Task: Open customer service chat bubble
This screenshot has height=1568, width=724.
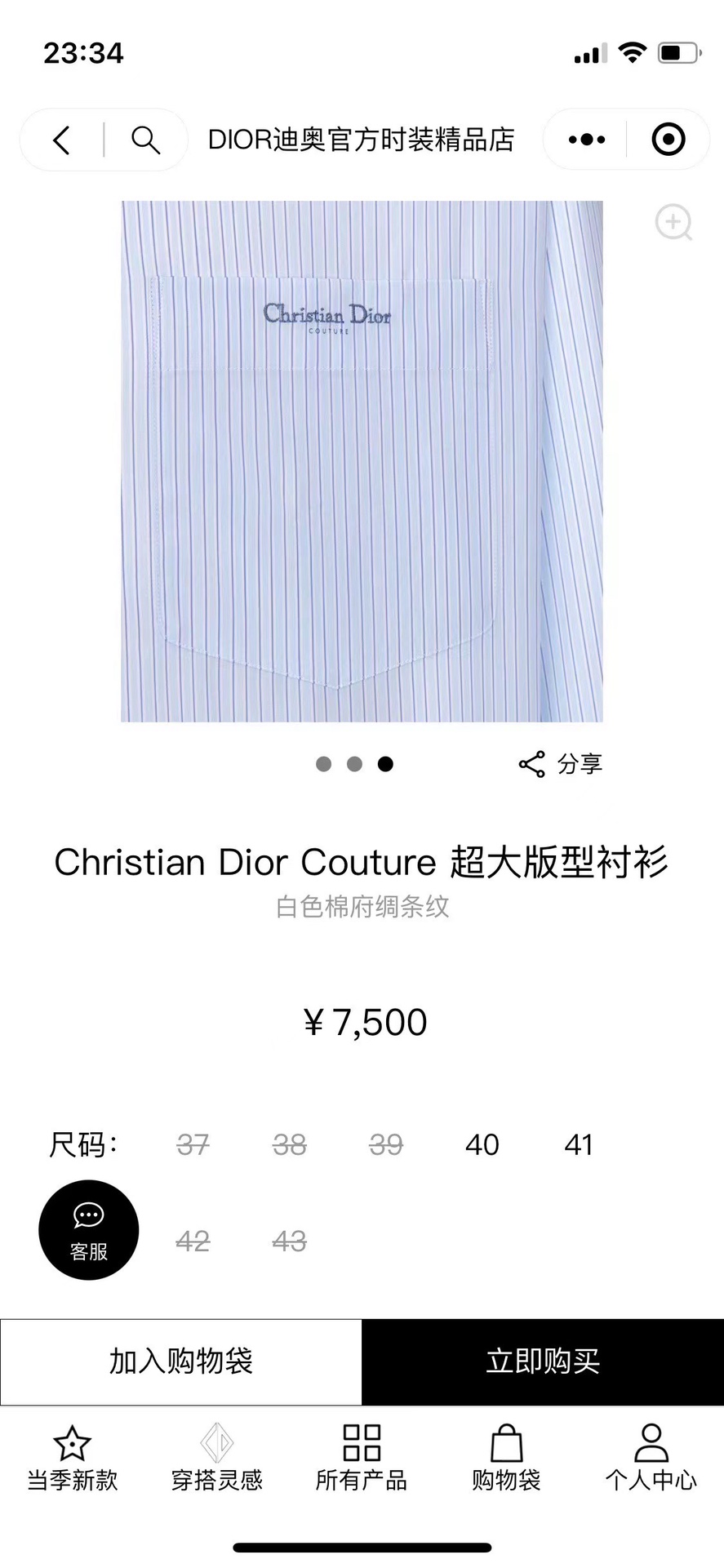Action: [x=88, y=1229]
